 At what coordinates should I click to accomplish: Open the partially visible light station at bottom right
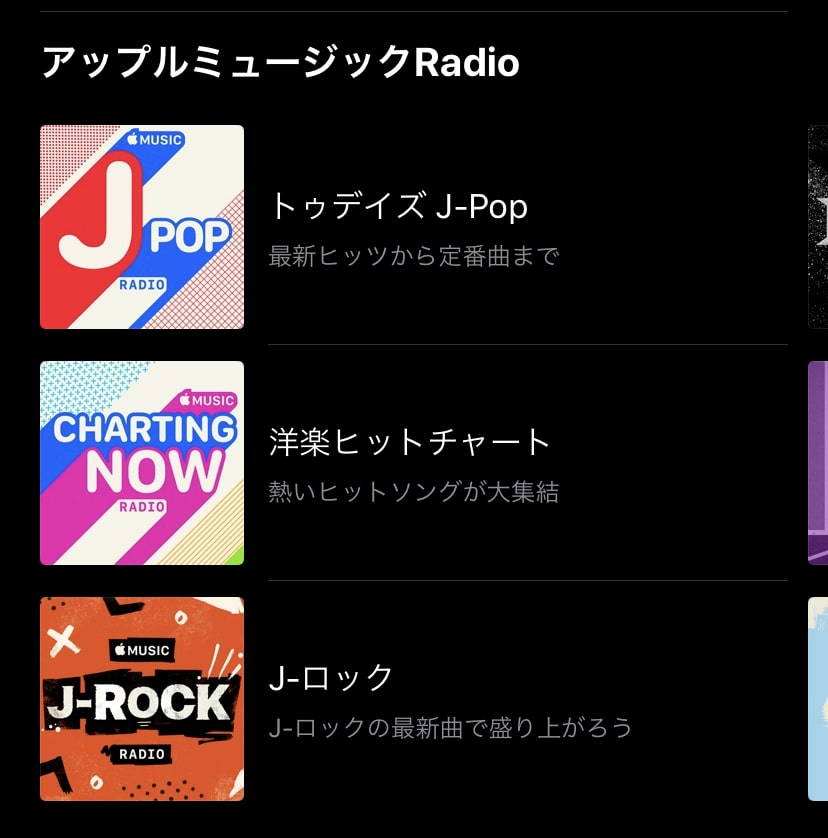(818, 698)
